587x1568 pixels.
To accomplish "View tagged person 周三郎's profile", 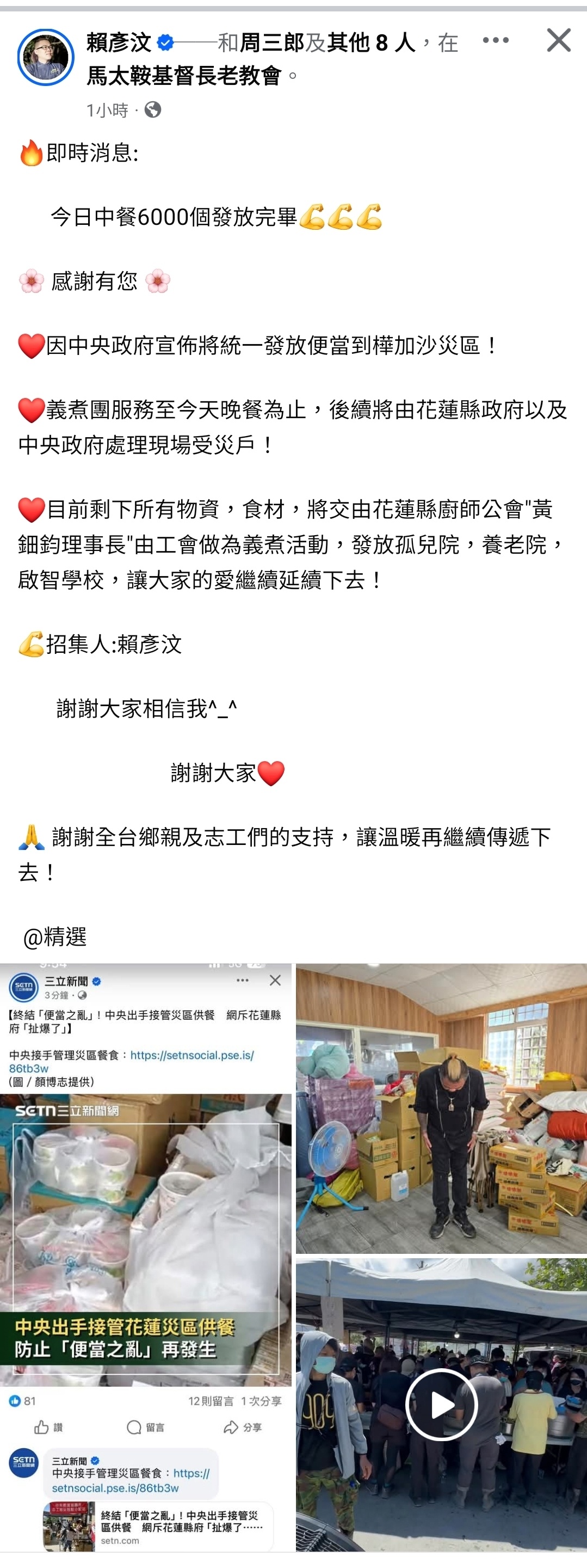I will click(272, 42).
